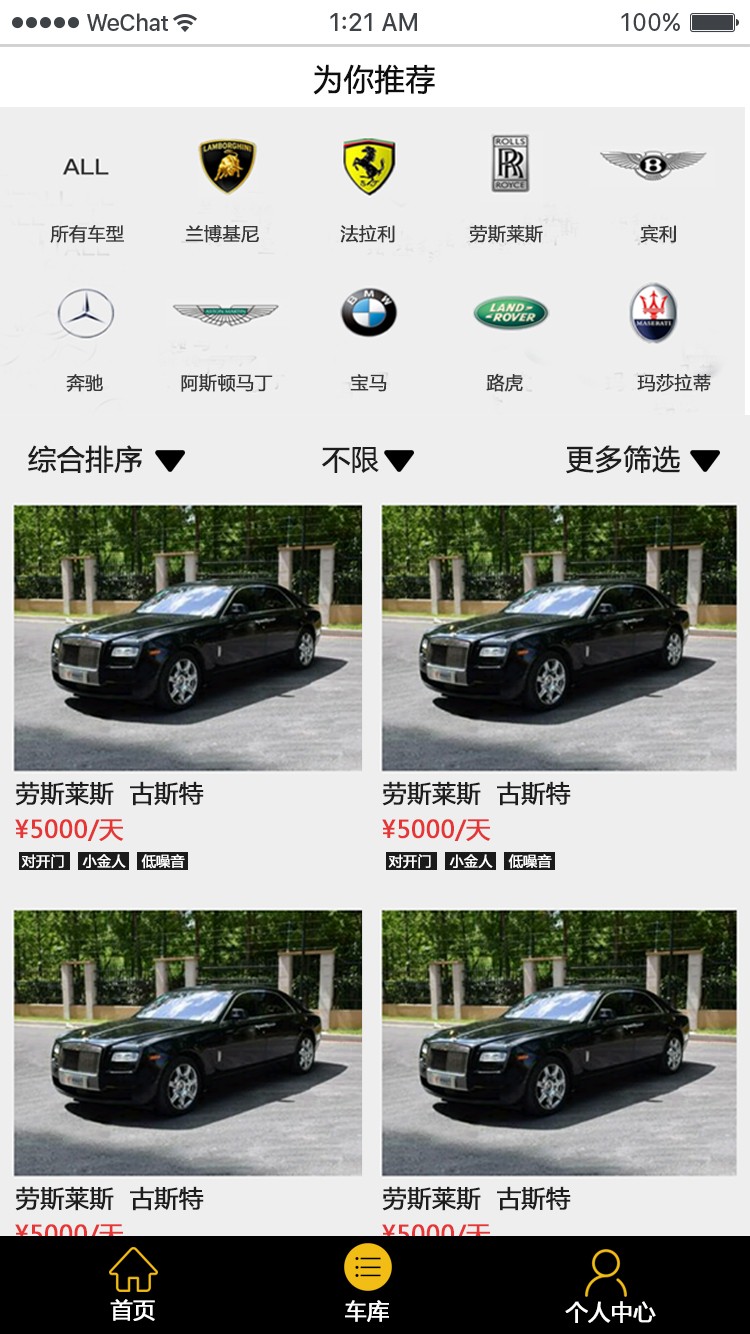Show 奔驰 cars
Image resolution: width=750 pixels, height=1334 pixels.
pos(85,338)
